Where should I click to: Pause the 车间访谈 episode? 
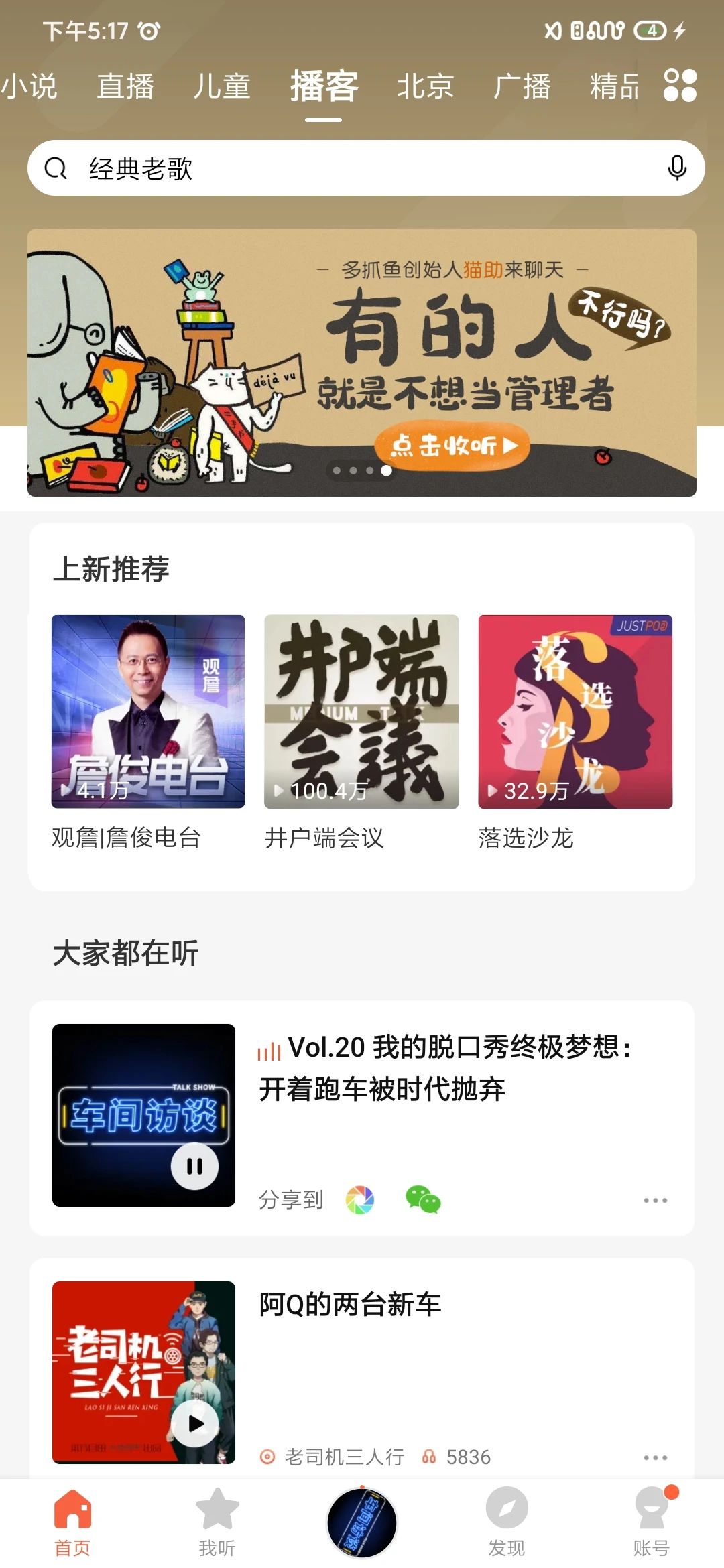[194, 1167]
